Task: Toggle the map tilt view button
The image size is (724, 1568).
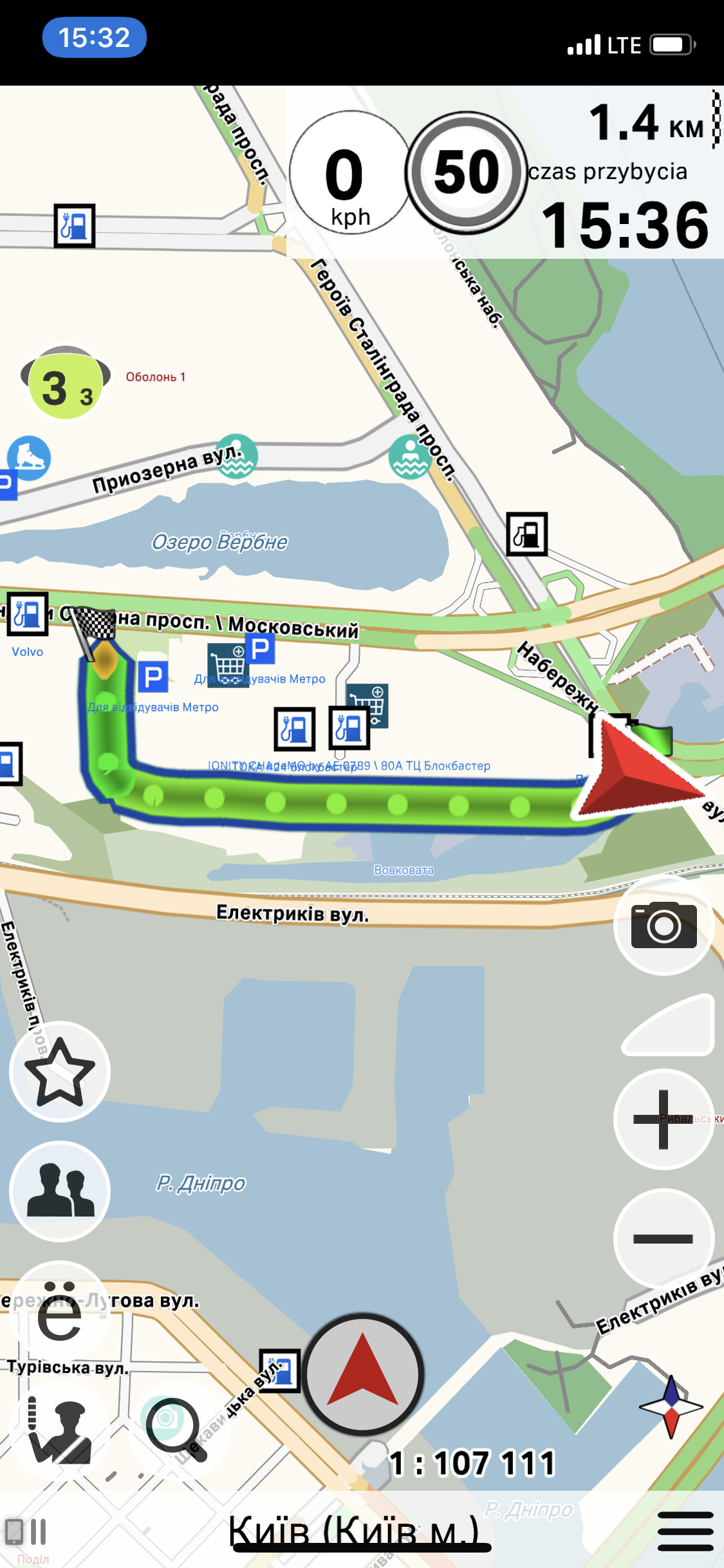Action: click(669, 1025)
